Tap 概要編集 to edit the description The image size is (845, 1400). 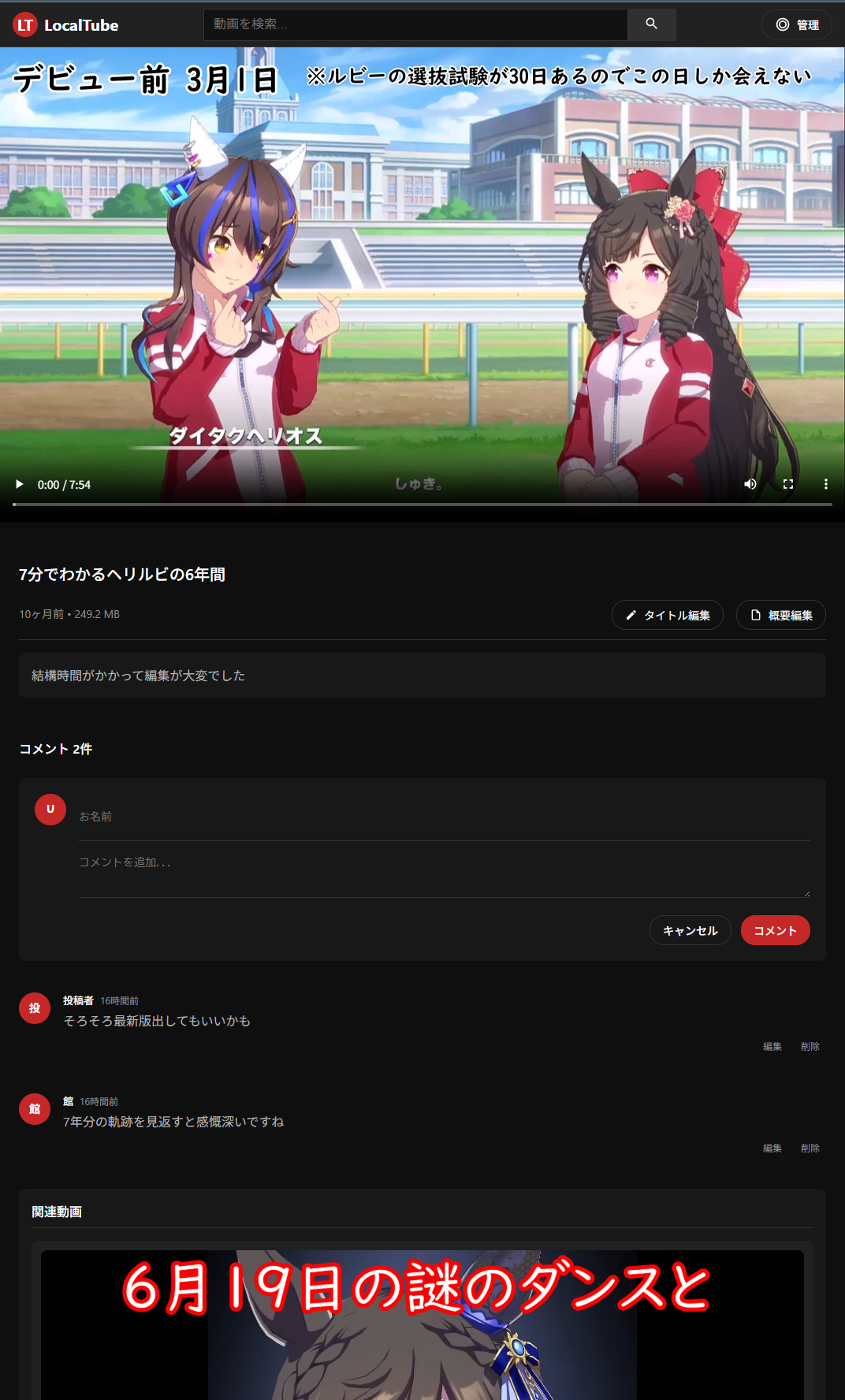tap(781, 615)
